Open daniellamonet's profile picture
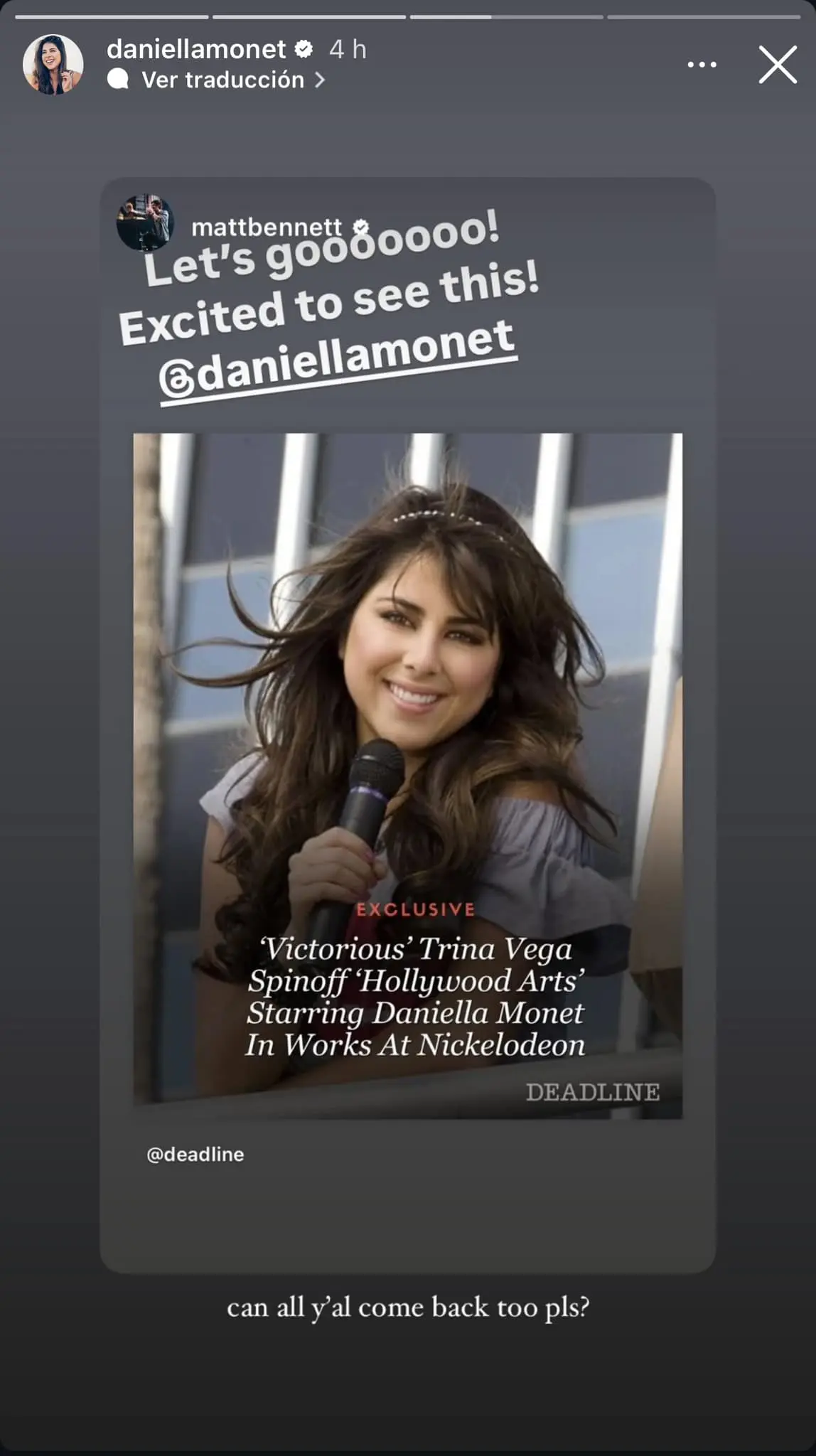Image resolution: width=816 pixels, height=1456 pixels. 53,64
